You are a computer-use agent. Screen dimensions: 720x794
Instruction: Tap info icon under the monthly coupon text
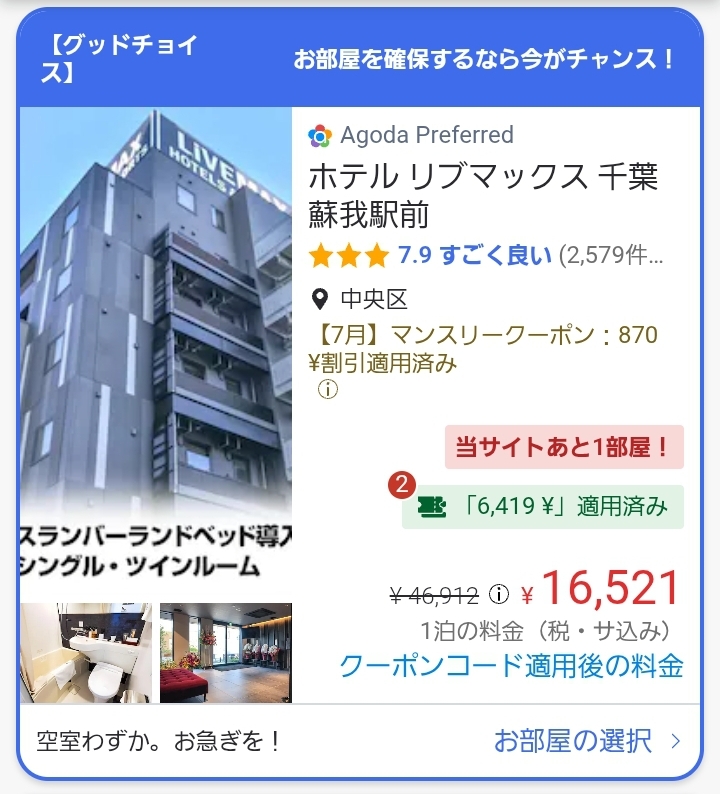(328, 391)
